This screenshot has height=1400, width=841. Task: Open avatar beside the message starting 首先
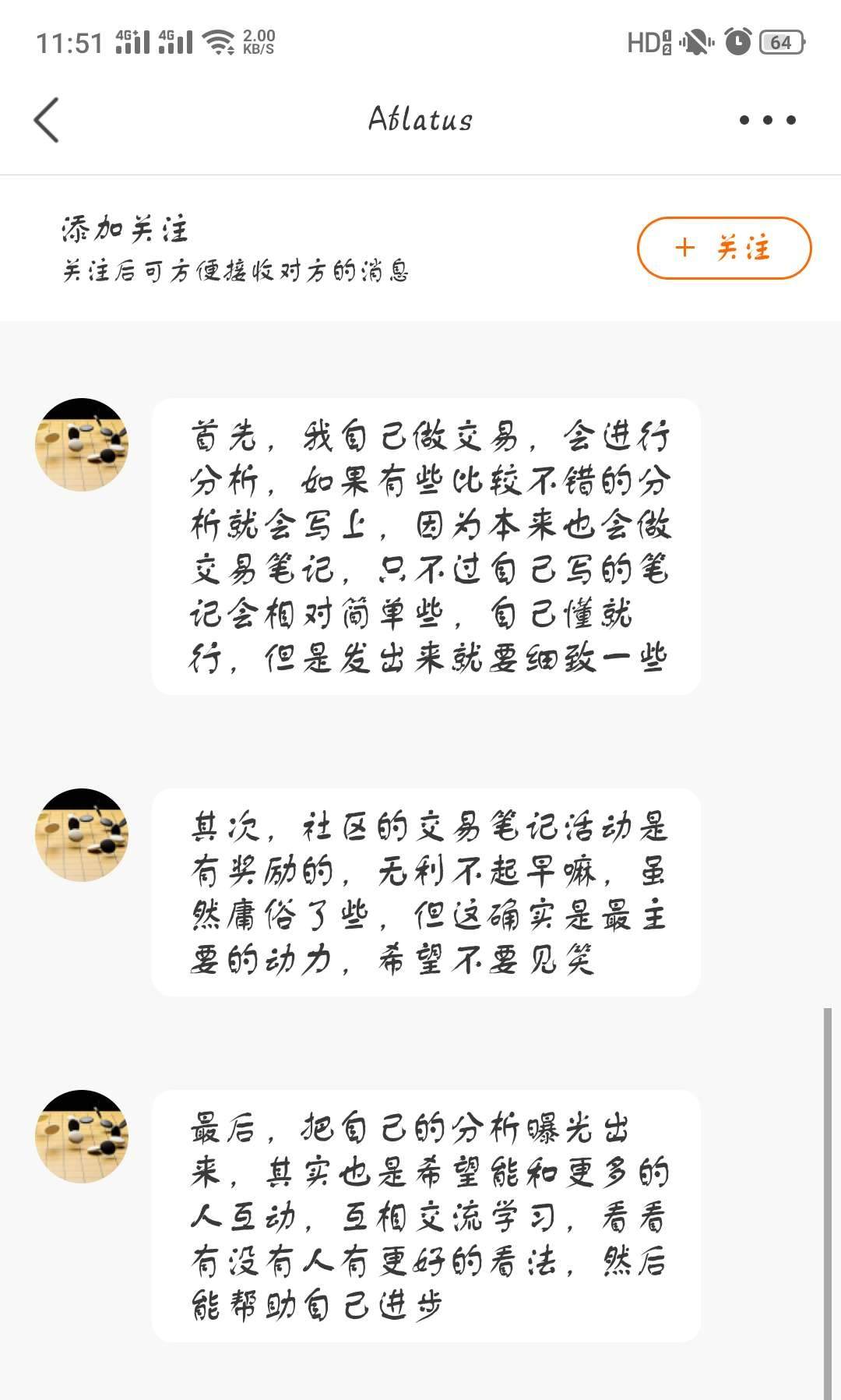(x=82, y=444)
